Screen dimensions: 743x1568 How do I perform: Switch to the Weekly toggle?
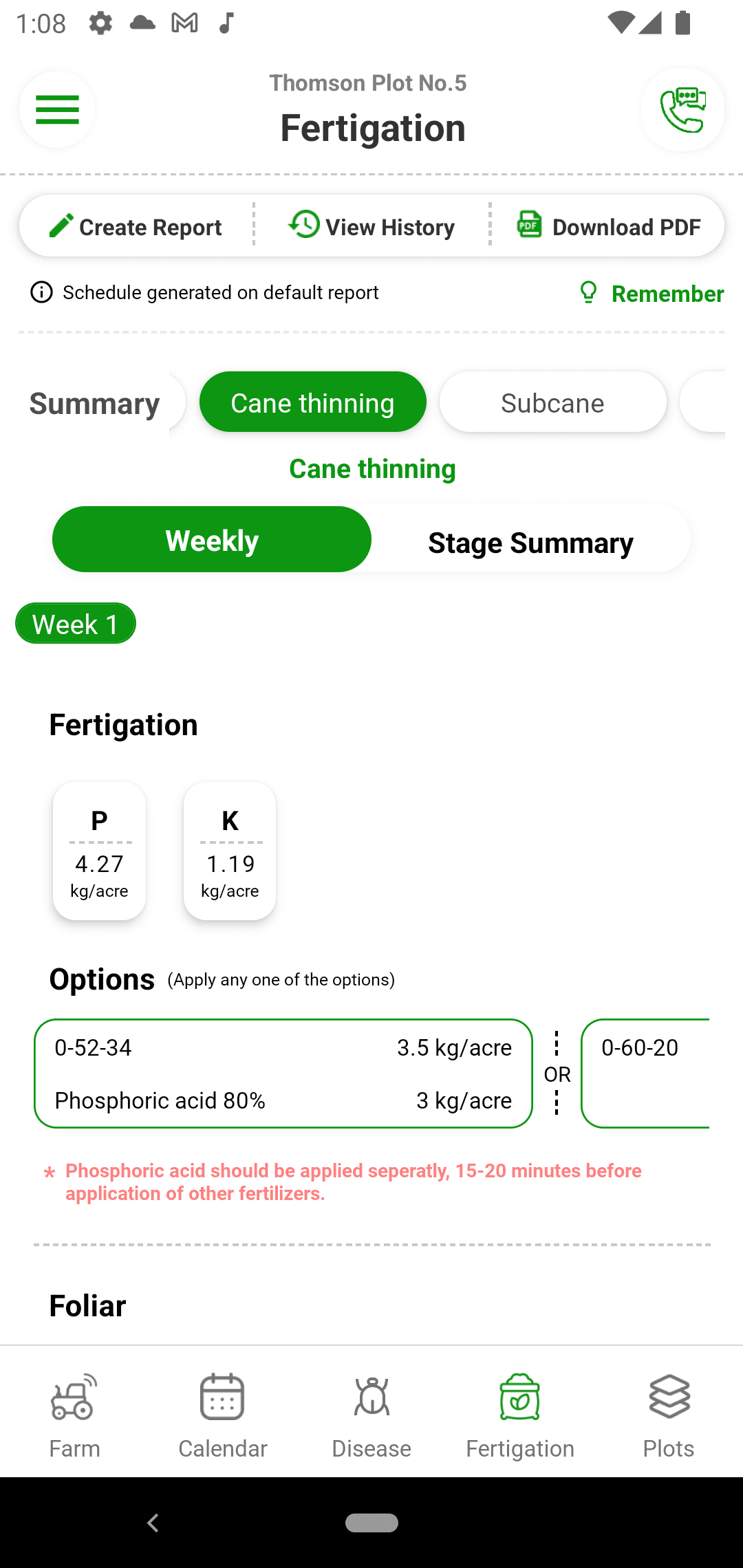[211, 539]
